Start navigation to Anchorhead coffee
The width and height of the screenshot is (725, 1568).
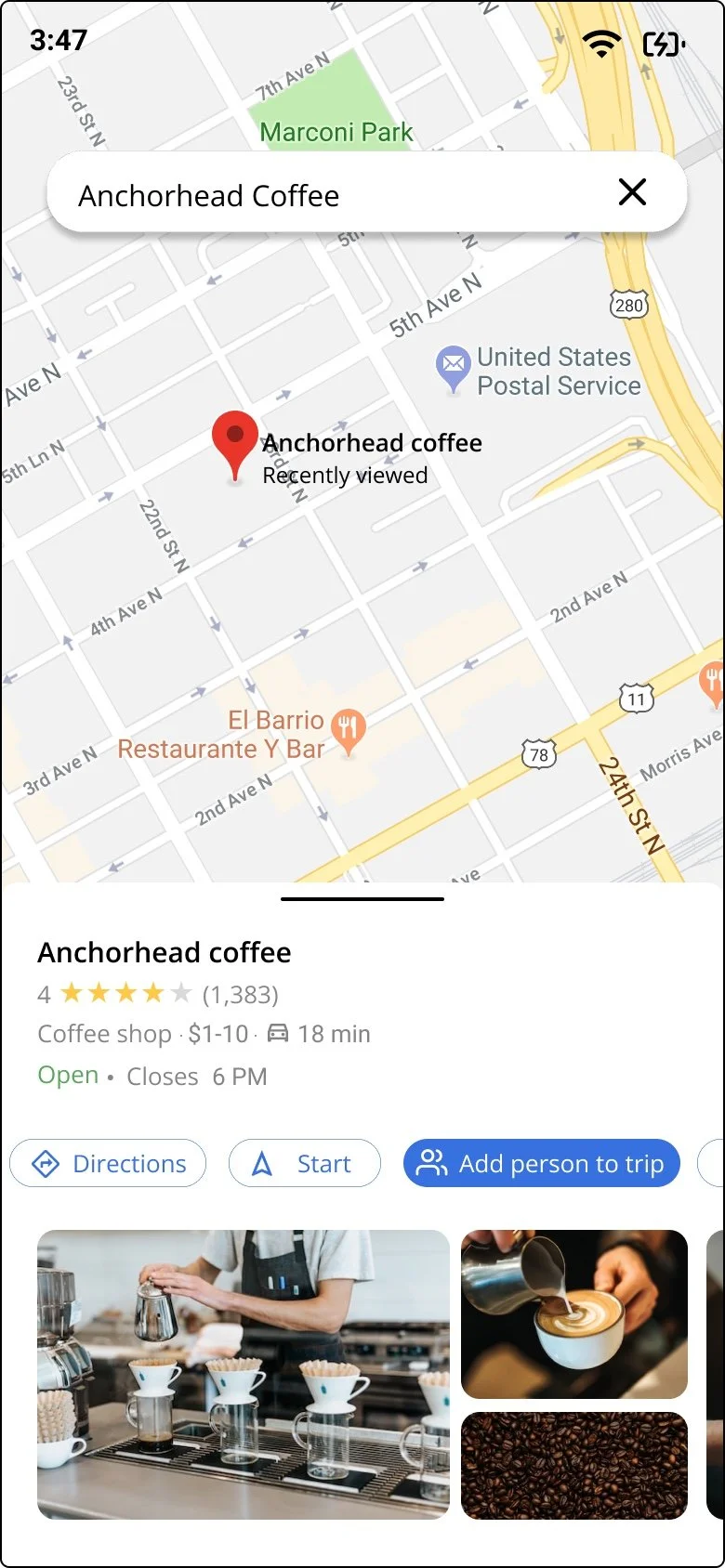point(305,1163)
